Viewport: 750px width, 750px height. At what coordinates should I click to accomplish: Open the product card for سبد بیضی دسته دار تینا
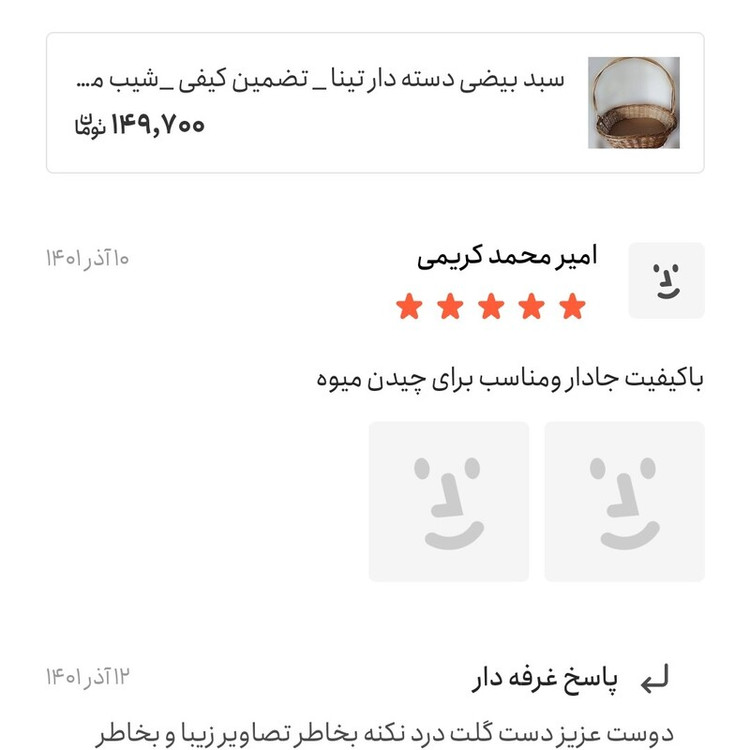coord(375,103)
